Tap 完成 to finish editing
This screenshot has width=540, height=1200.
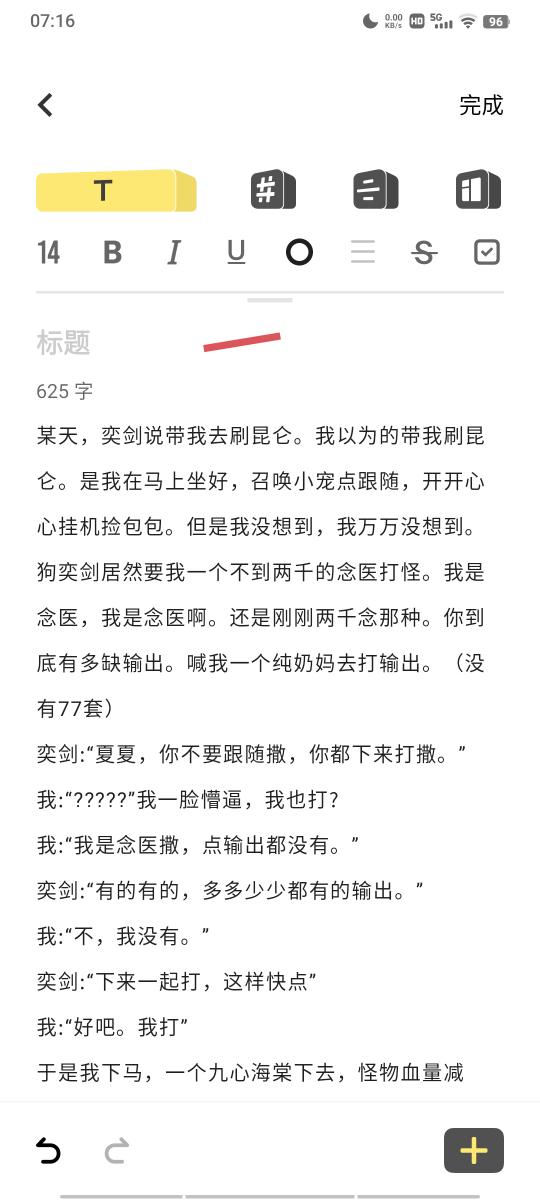coord(481,105)
